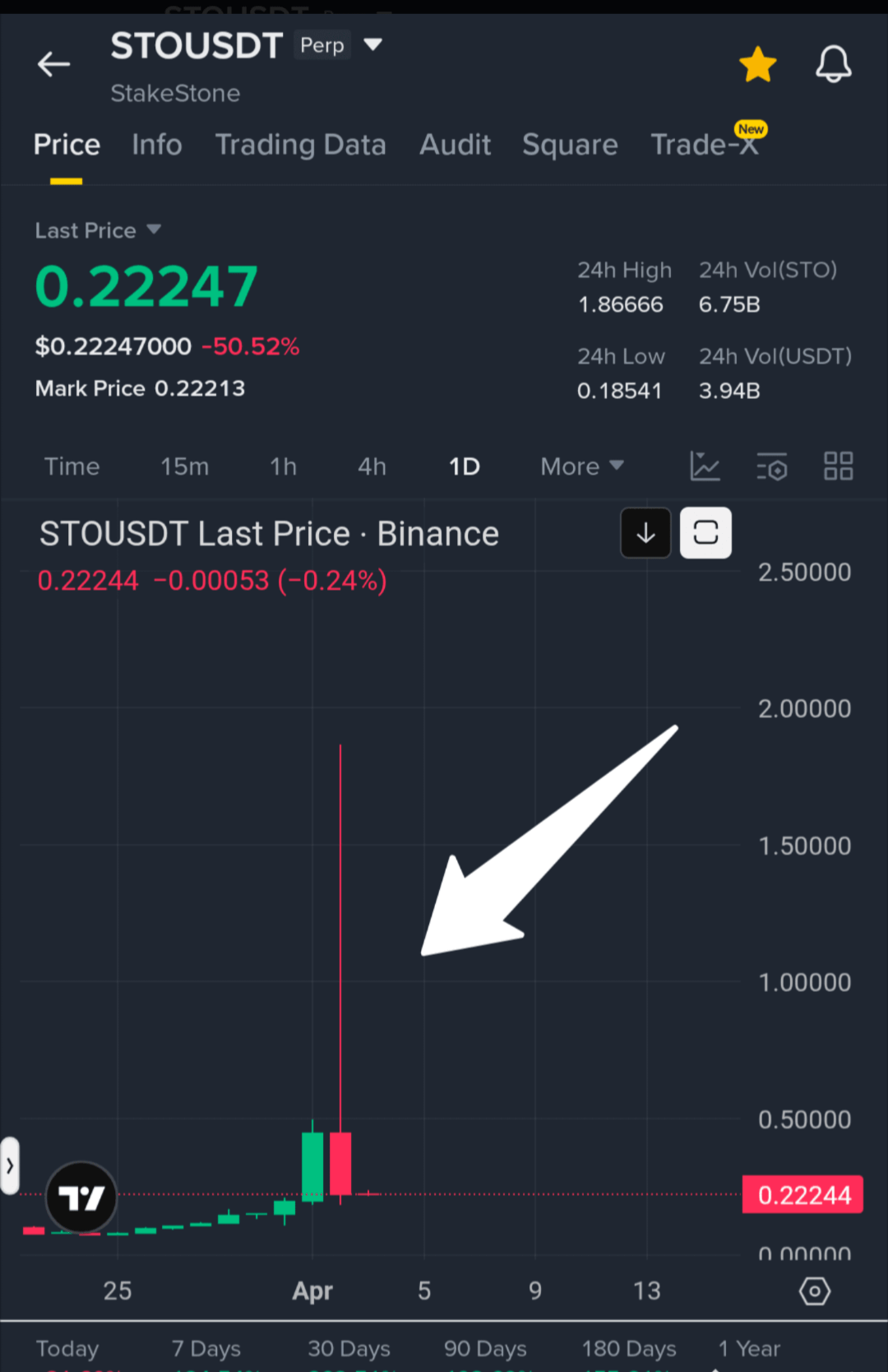Select the 15m chart interval
This screenshot has height=1372, width=888.
(184, 466)
